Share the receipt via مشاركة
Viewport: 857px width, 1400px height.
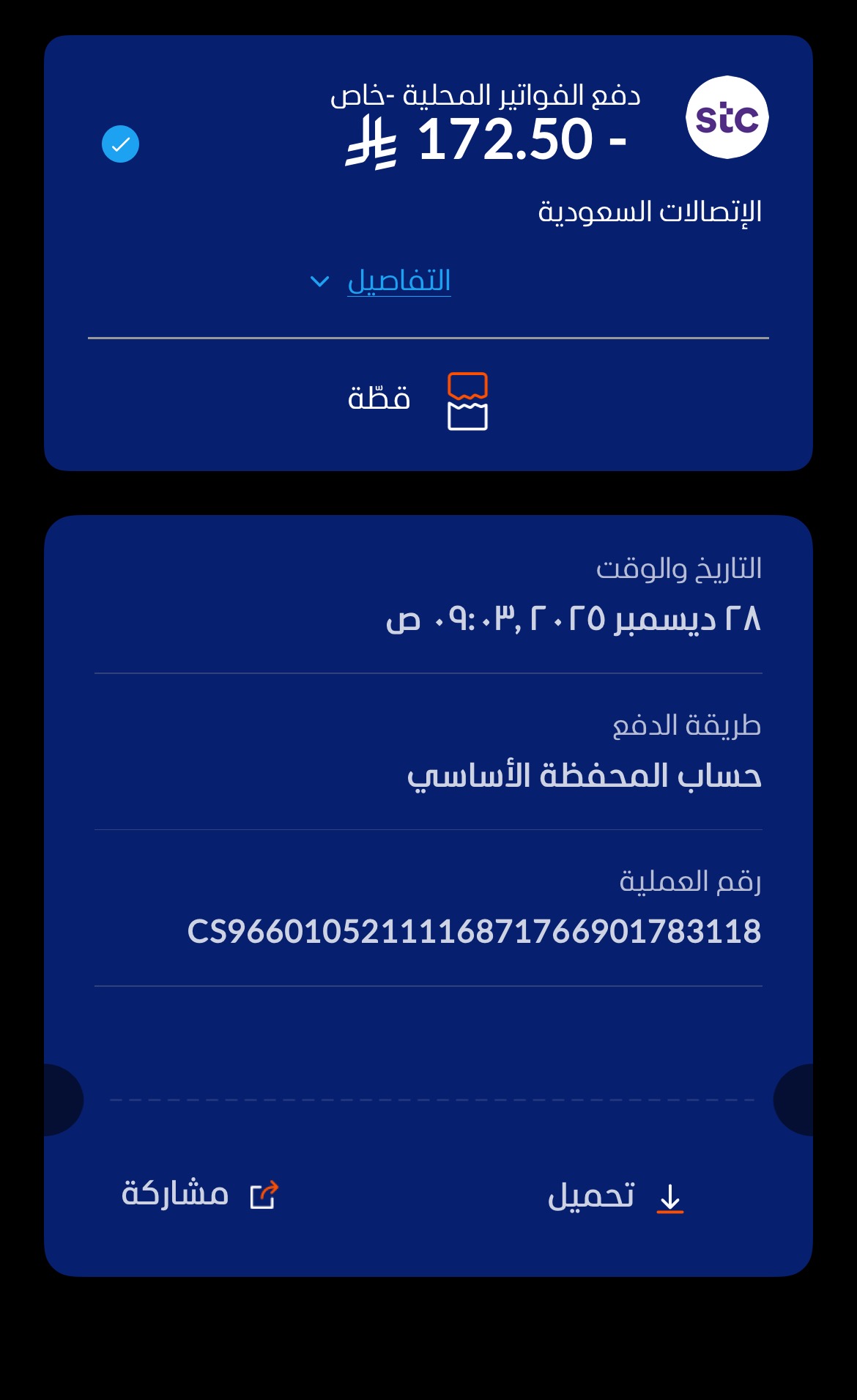(199, 1194)
